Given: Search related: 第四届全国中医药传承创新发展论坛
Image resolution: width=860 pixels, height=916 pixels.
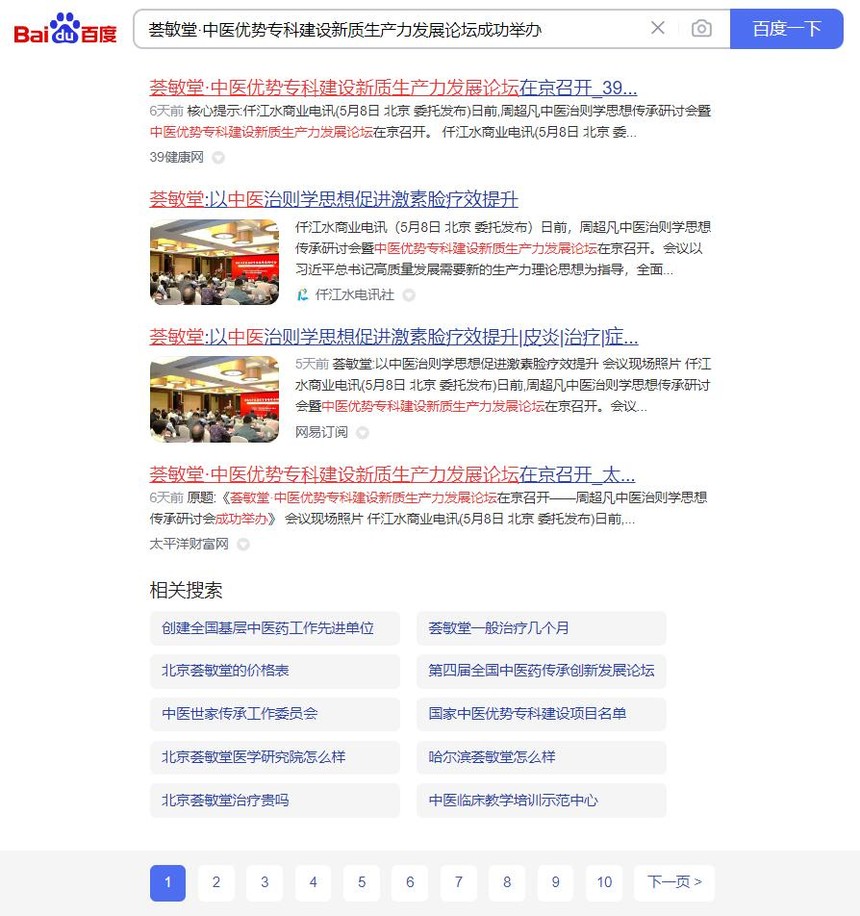Looking at the screenshot, I should pyautogui.click(x=541, y=671).
